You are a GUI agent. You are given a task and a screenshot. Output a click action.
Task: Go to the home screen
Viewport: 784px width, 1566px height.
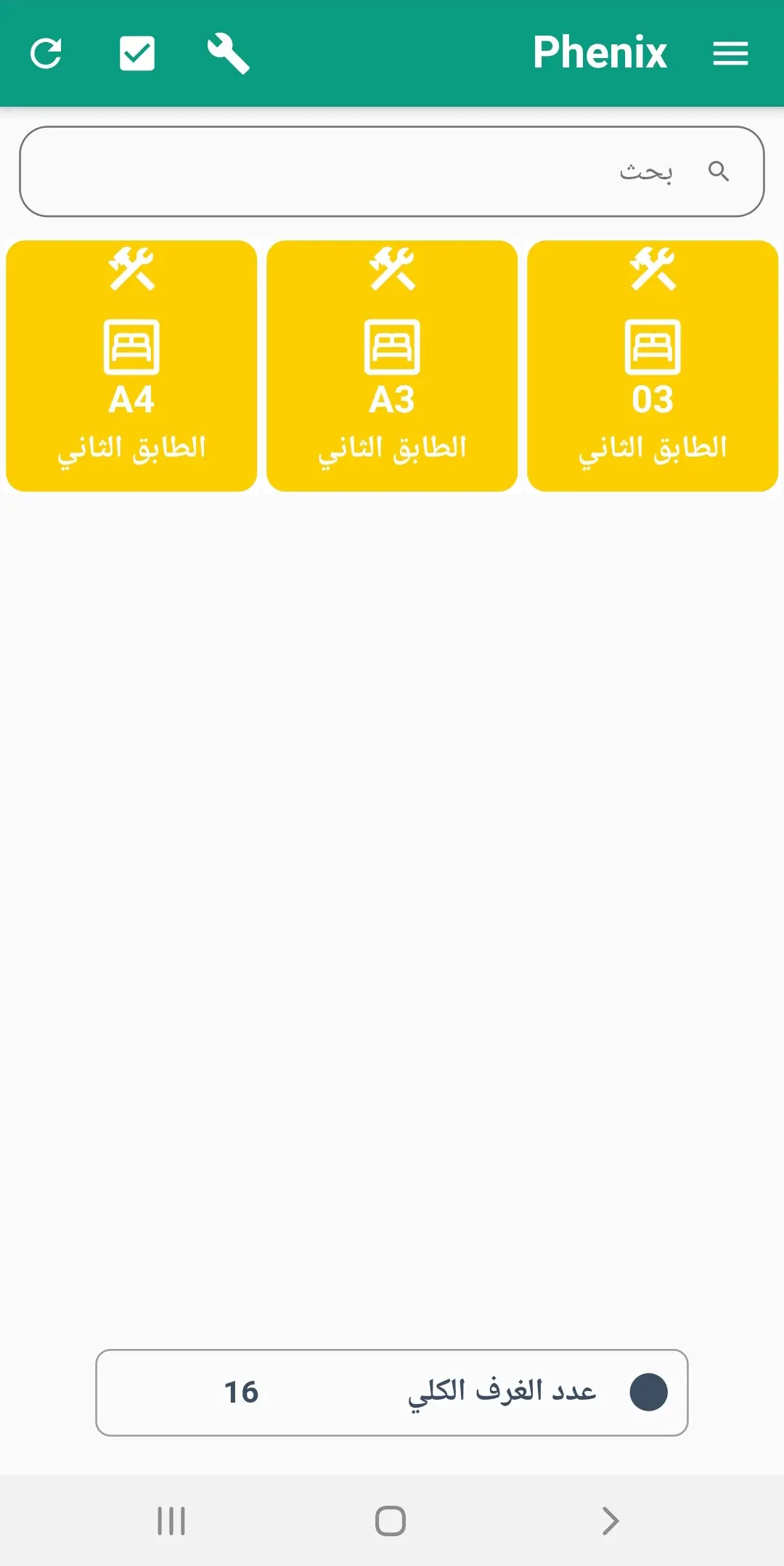point(391,1520)
